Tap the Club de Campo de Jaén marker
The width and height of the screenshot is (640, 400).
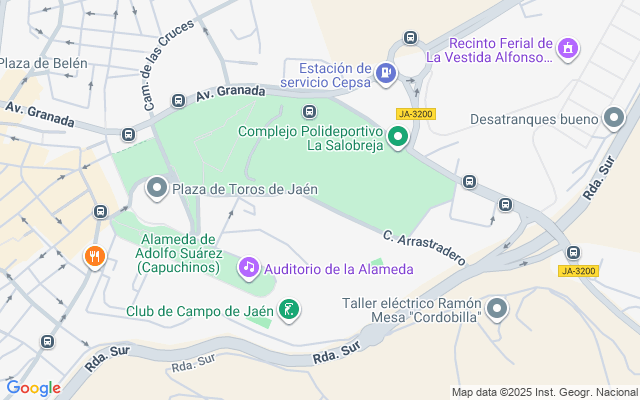pyautogui.click(x=288, y=310)
